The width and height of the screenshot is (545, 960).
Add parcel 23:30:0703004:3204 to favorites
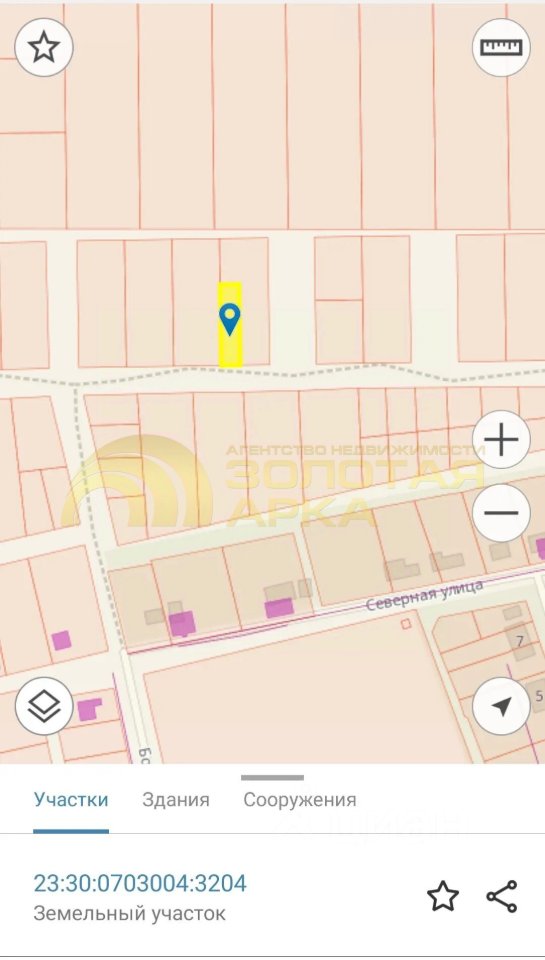[443, 896]
